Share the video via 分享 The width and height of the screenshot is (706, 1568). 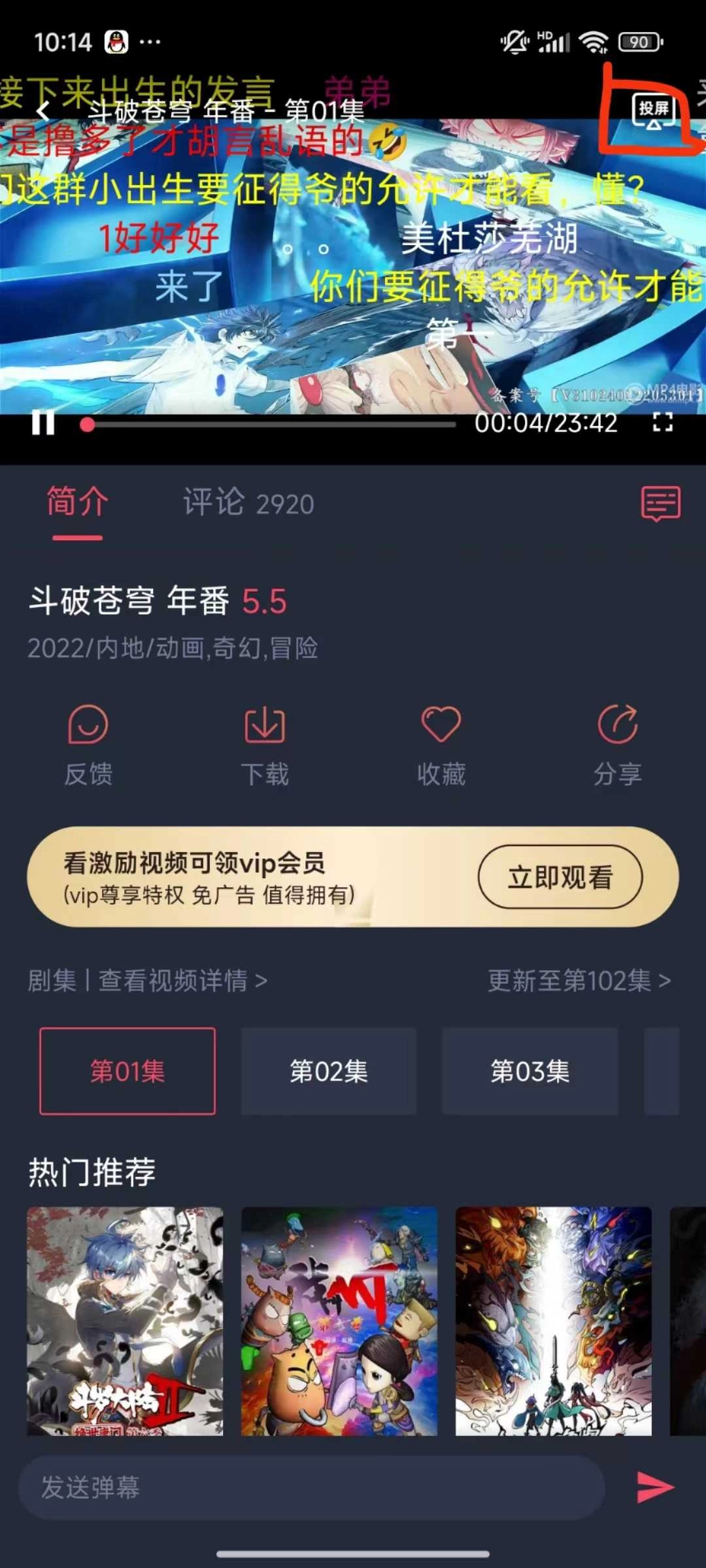(x=617, y=745)
